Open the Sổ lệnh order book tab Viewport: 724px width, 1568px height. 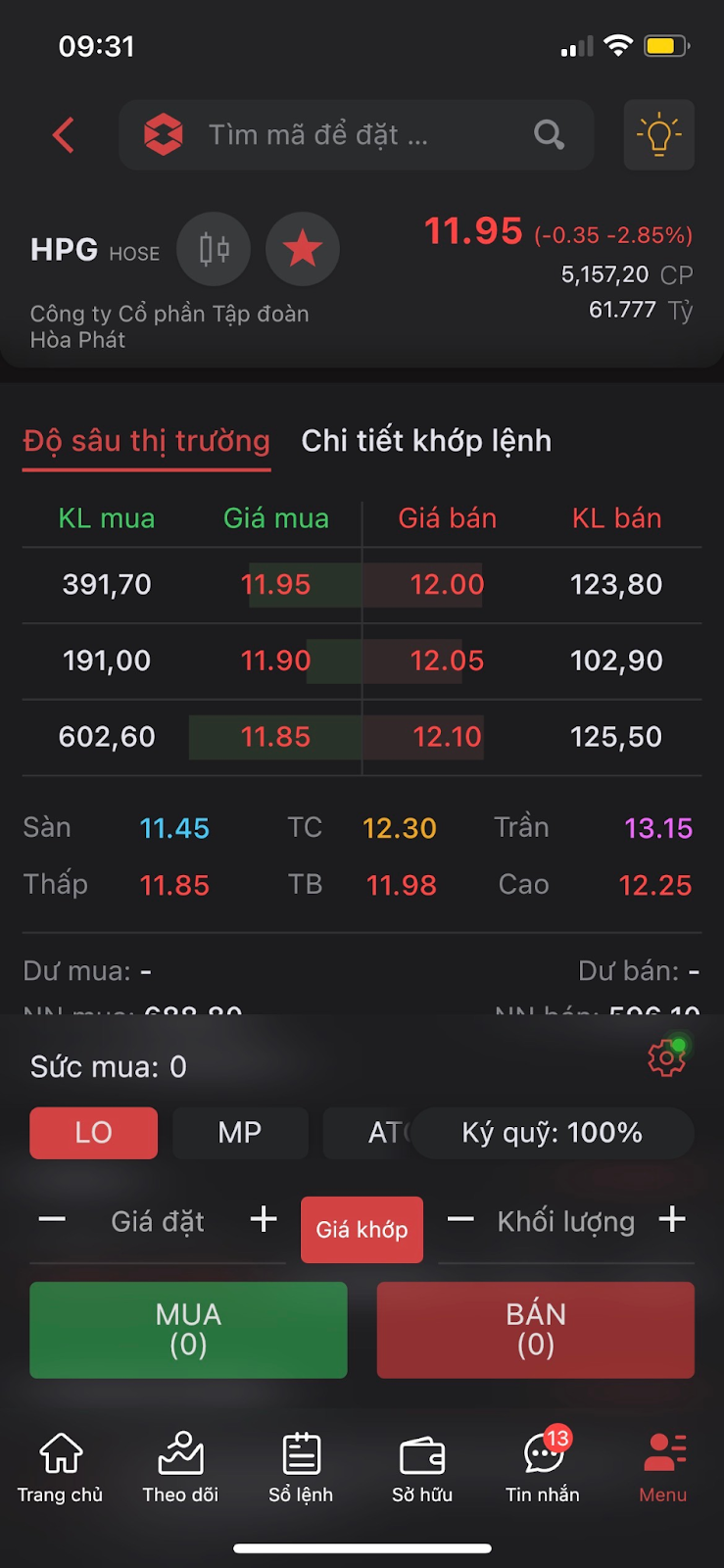(x=301, y=1467)
